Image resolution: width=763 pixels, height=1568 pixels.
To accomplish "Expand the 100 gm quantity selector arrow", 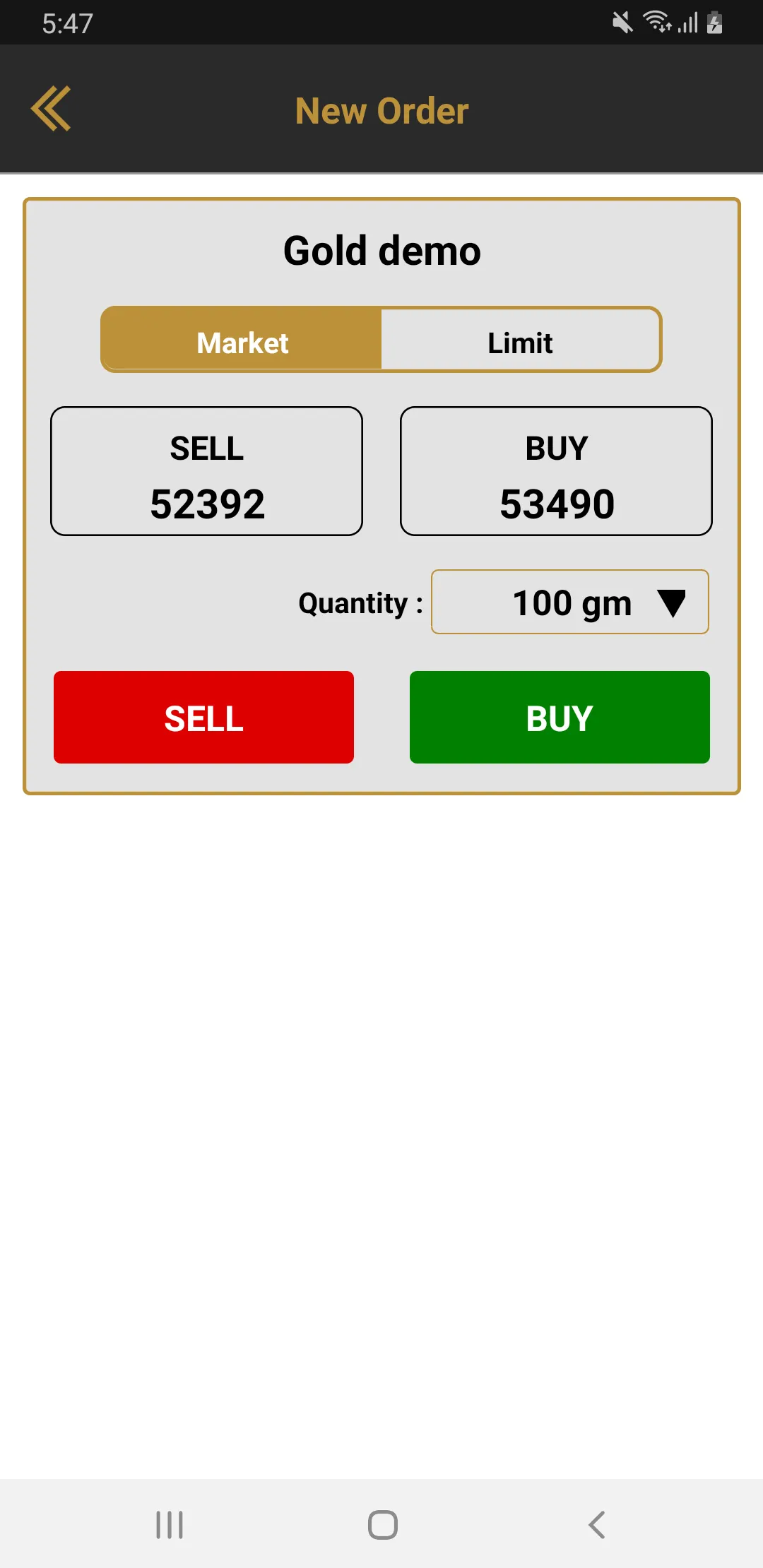I will pyautogui.click(x=670, y=603).
